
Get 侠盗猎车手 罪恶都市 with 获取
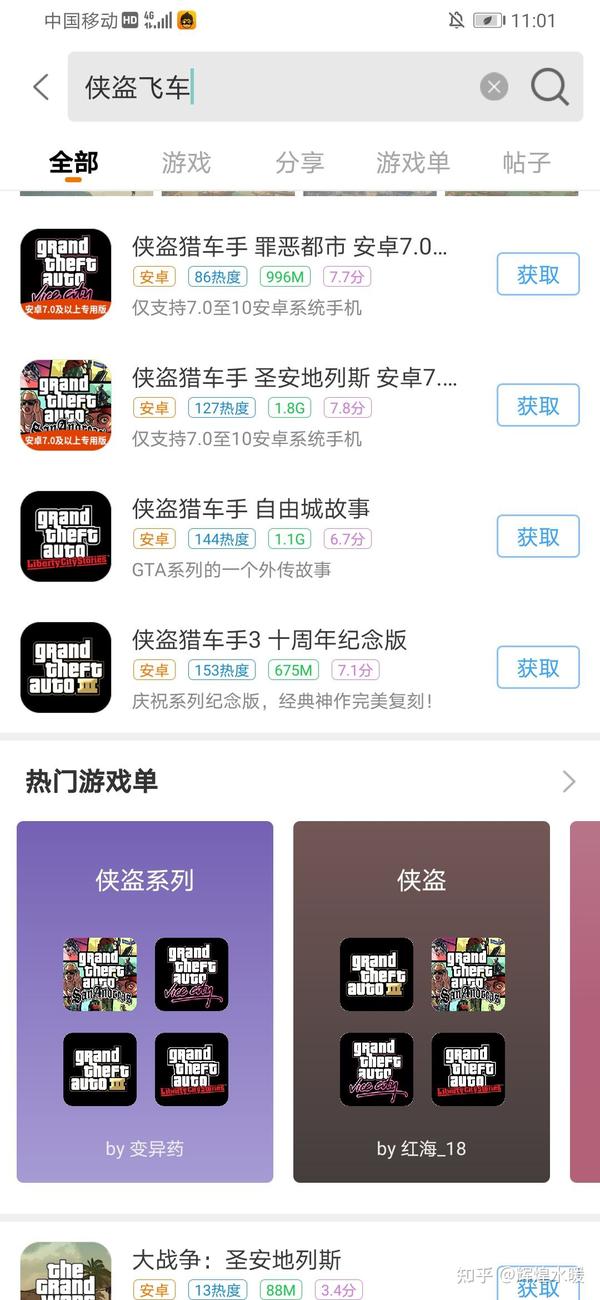point(538,274)
